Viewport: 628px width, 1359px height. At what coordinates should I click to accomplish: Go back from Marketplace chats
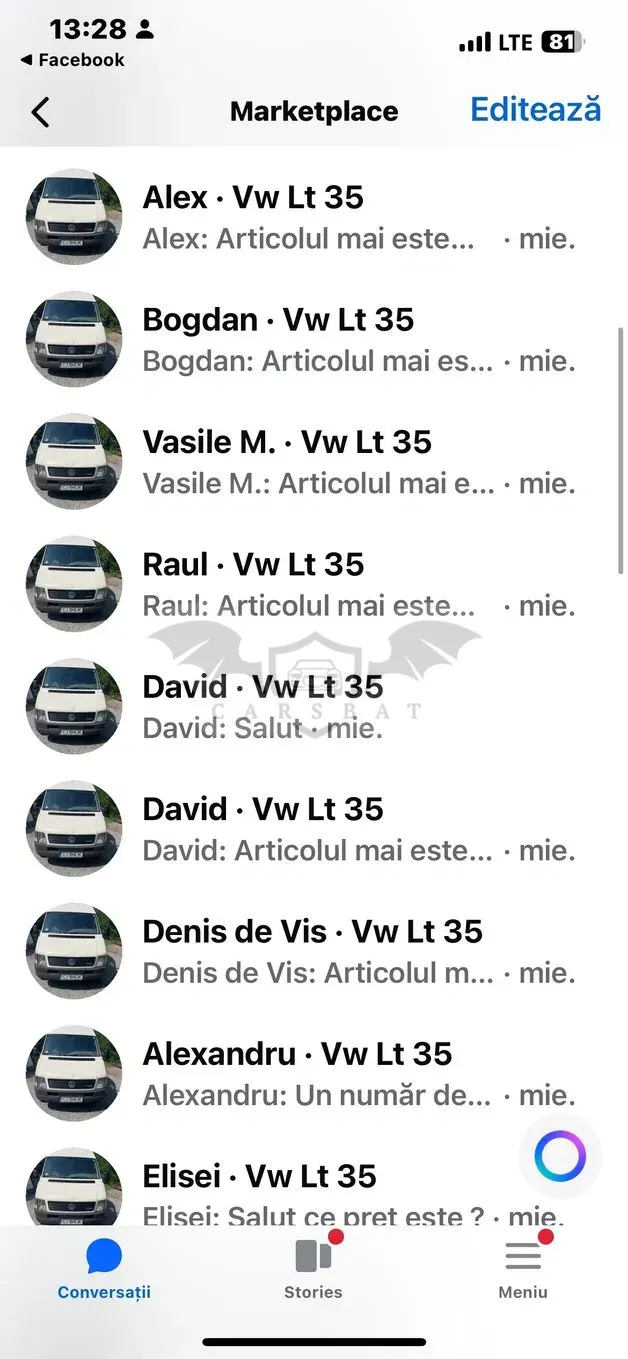tap(40, 111)
